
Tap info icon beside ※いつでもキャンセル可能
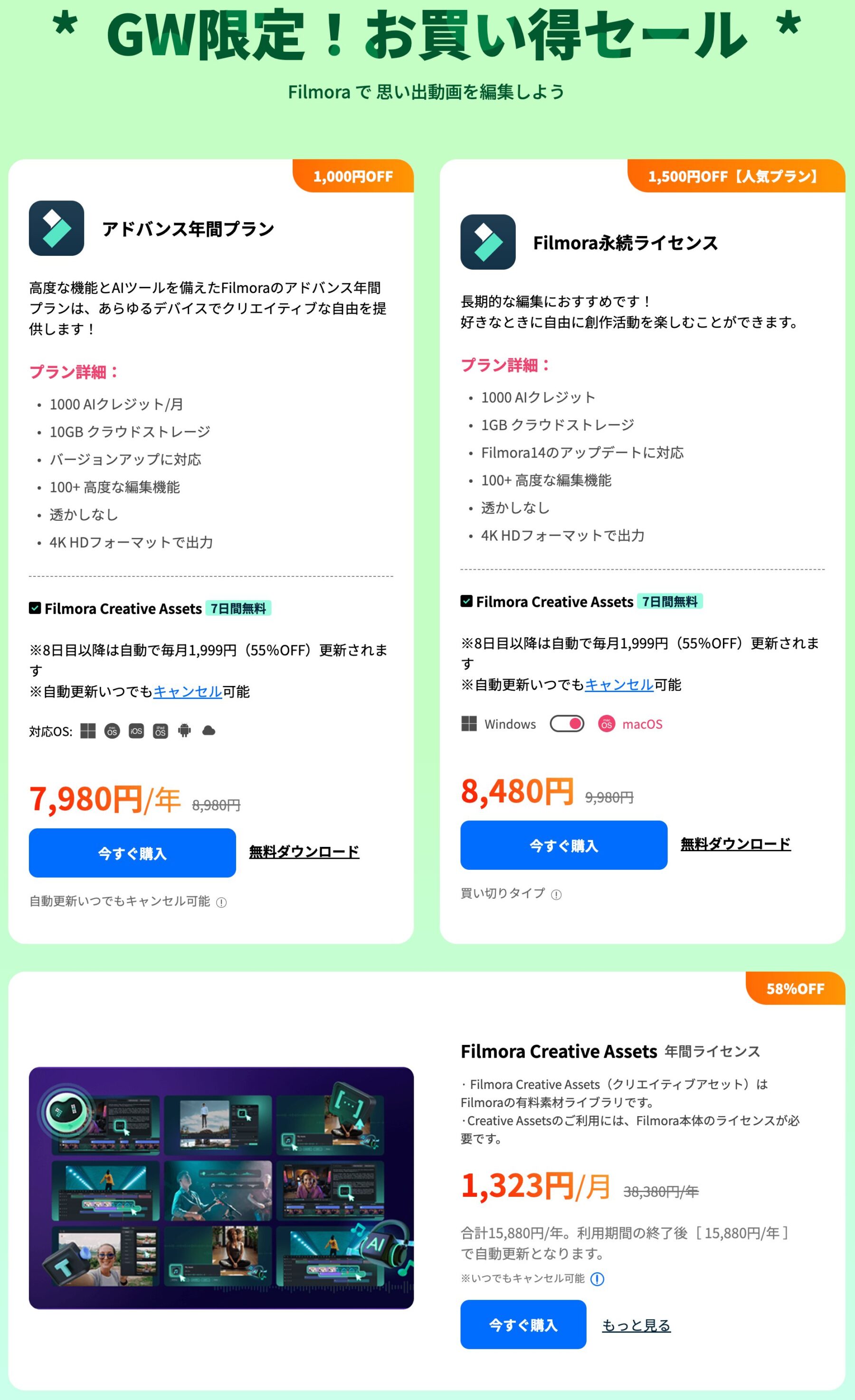[x=597, y=1279]
